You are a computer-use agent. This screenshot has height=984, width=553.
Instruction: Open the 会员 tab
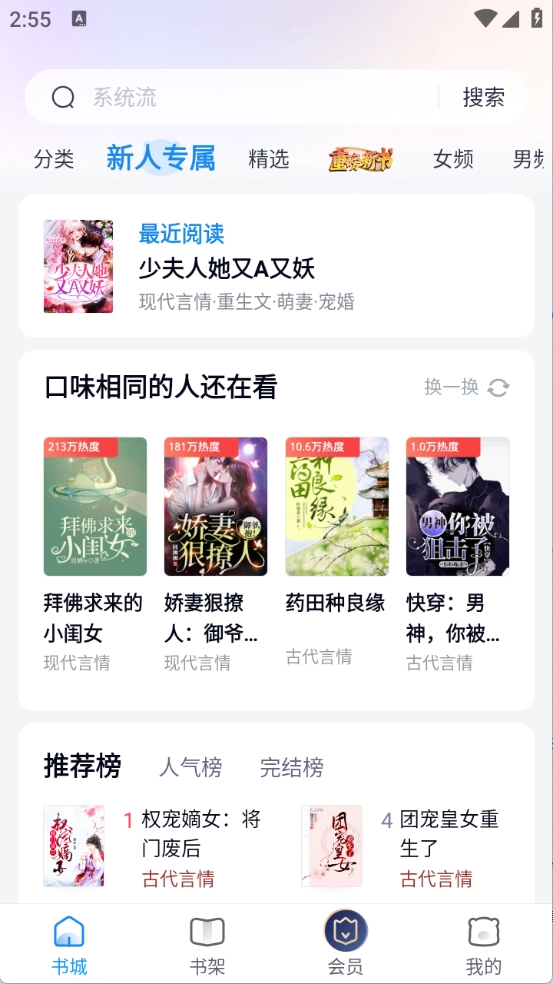345,944
